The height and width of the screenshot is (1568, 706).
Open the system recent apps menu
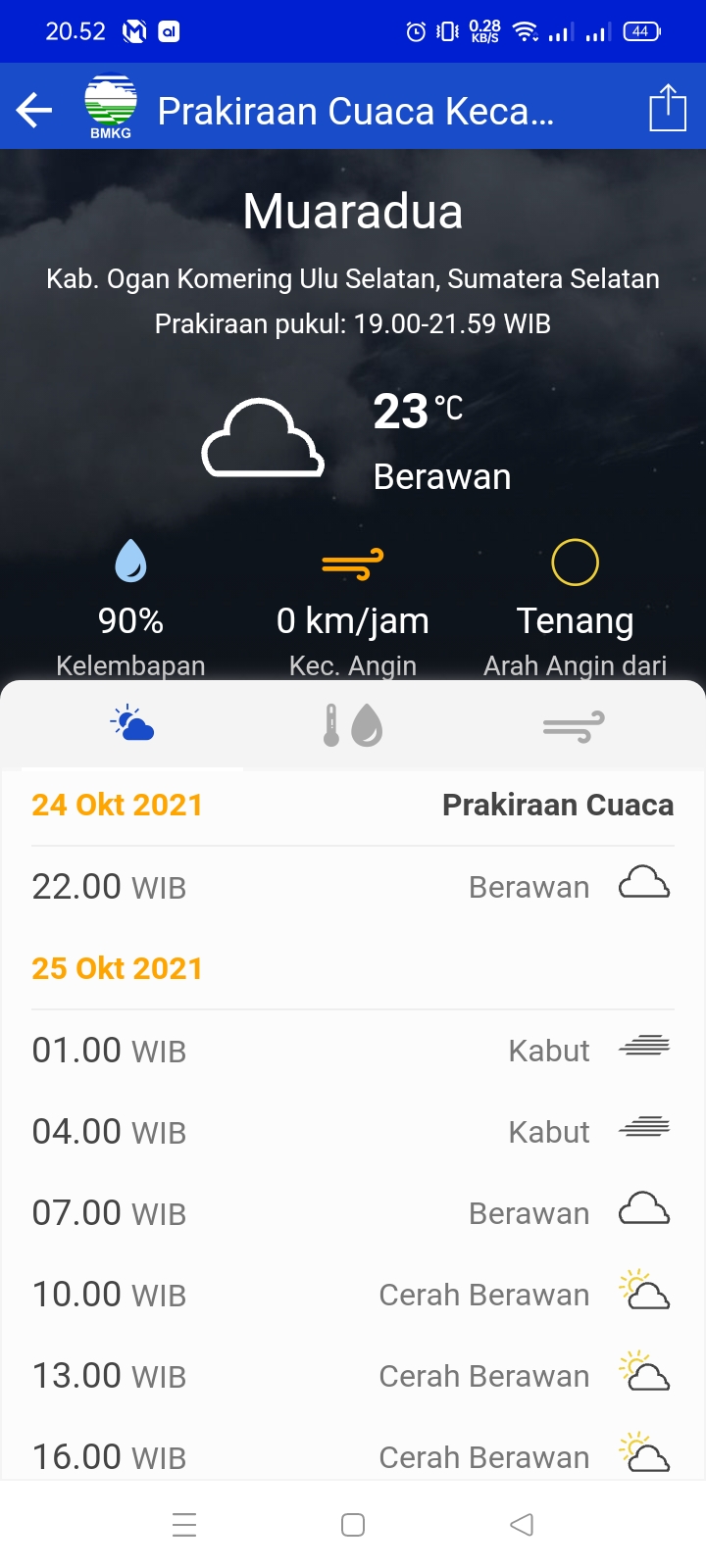[x=184, y=1525]
